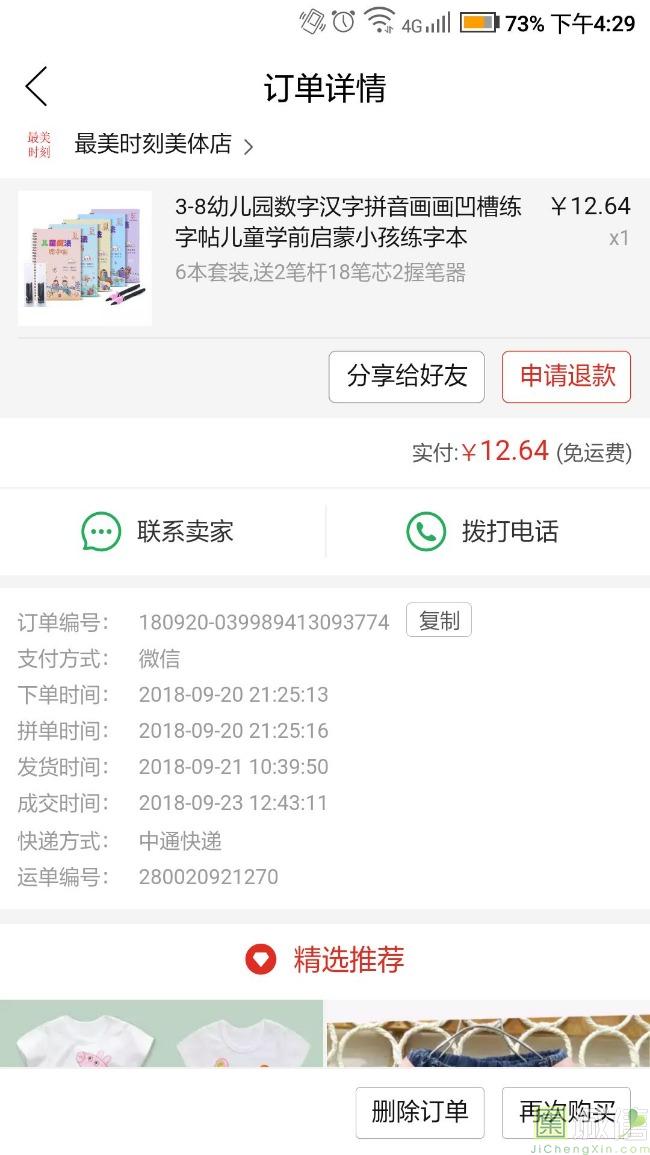Screen dimensions: 650x1155
Task: Buy the item again with 再次购买
Action: tap(566, 1112)
